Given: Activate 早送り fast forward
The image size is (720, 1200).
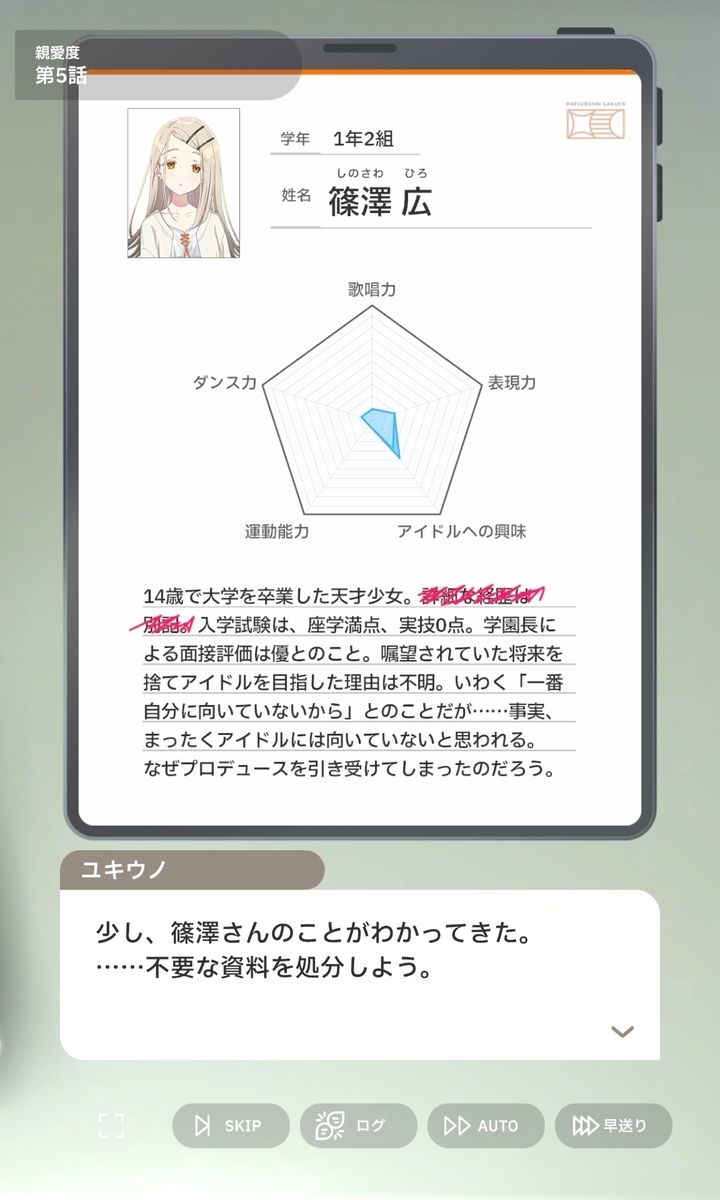Looking at the screenshot, I should tap(614, 1126).
